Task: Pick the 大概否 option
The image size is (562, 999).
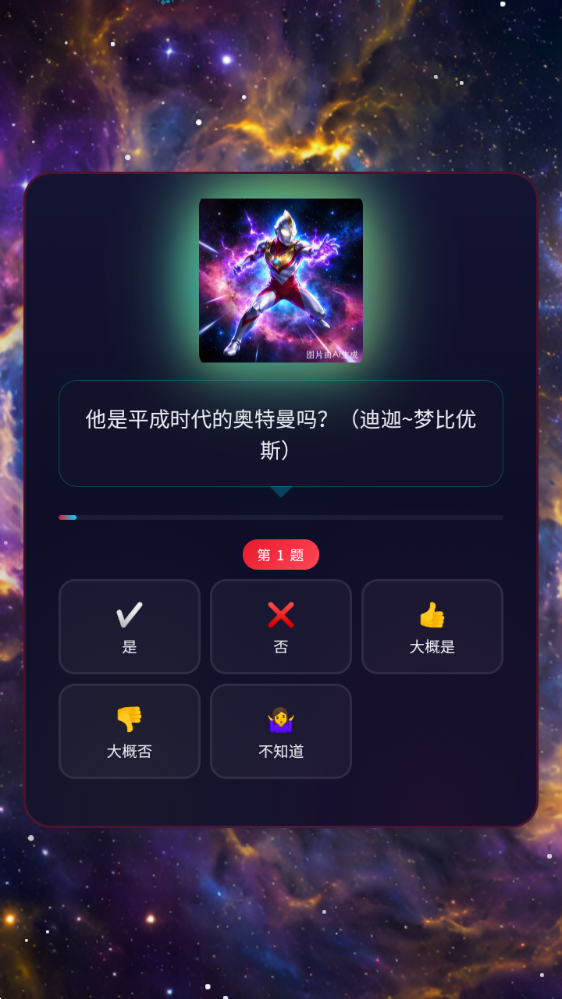Action: 129,731
